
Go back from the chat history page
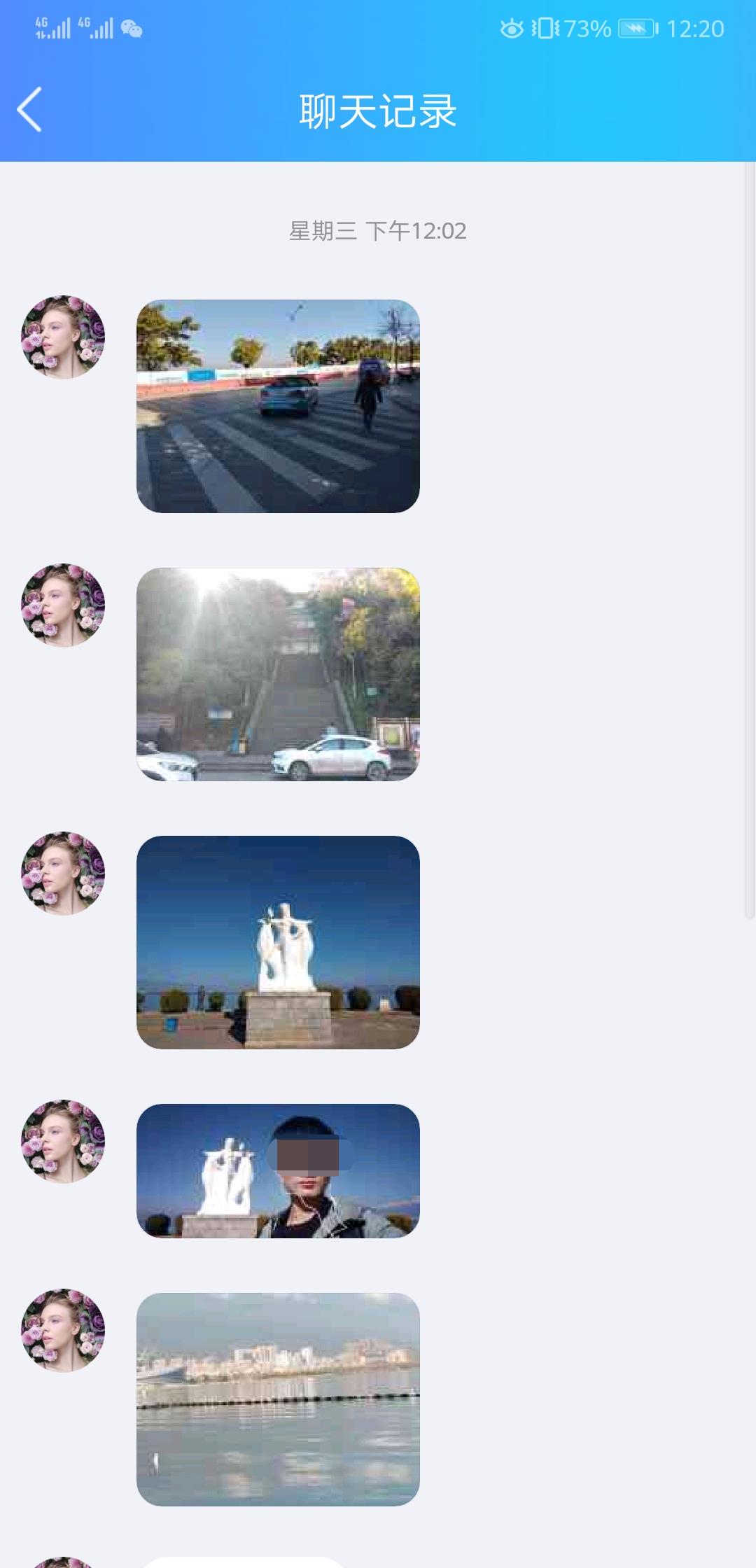tap(29, 109)
